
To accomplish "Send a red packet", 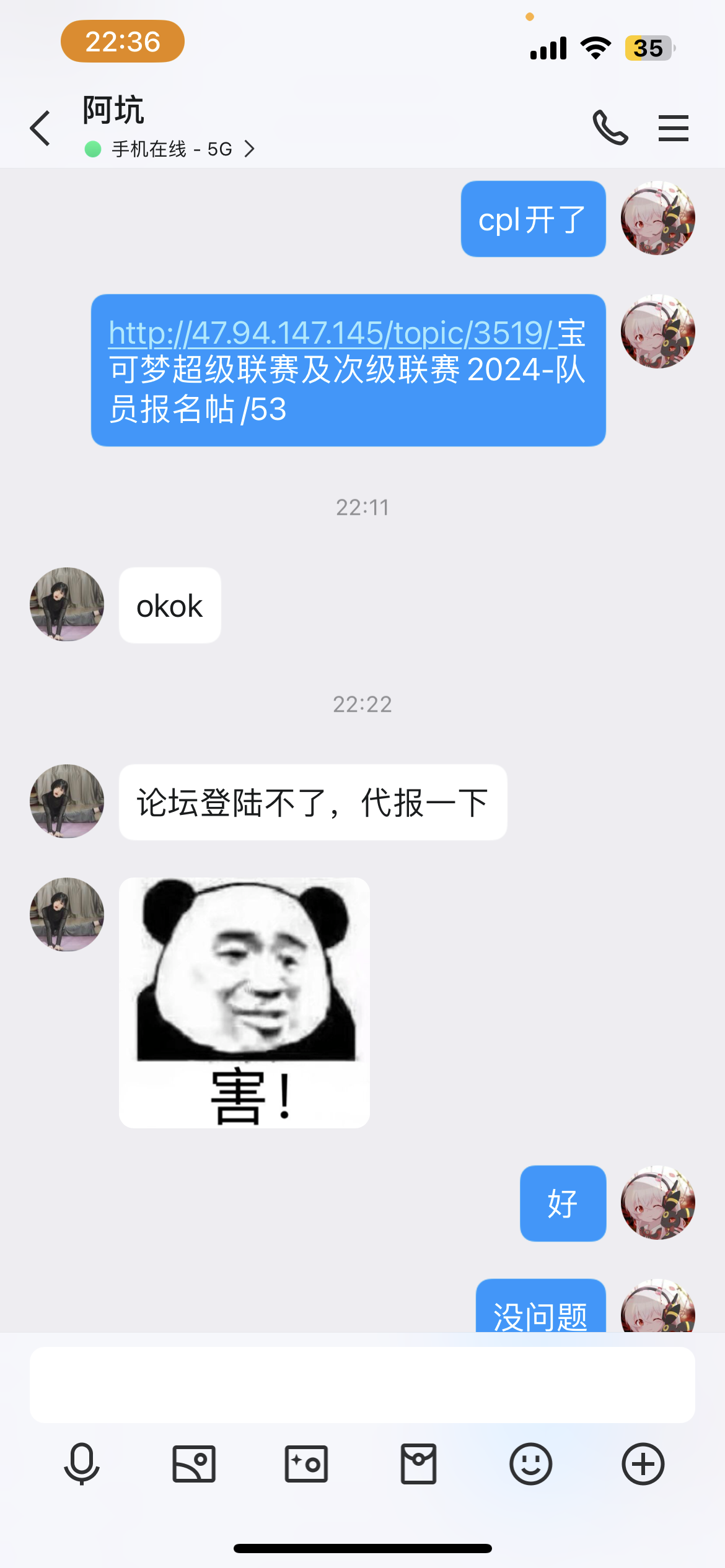I will [x=418, y=1464].
